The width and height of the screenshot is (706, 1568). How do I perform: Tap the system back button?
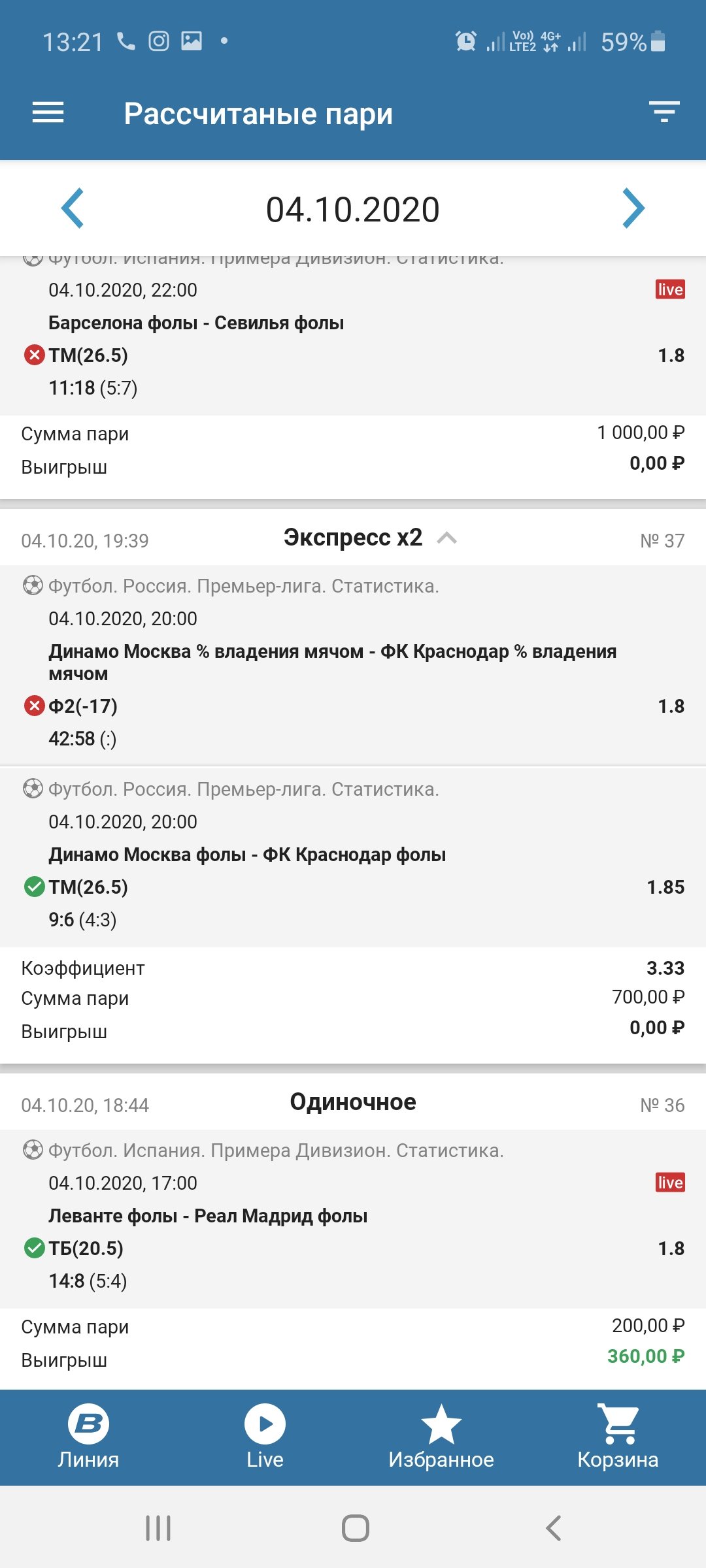pyautogui.click(x=553, y=1528)
